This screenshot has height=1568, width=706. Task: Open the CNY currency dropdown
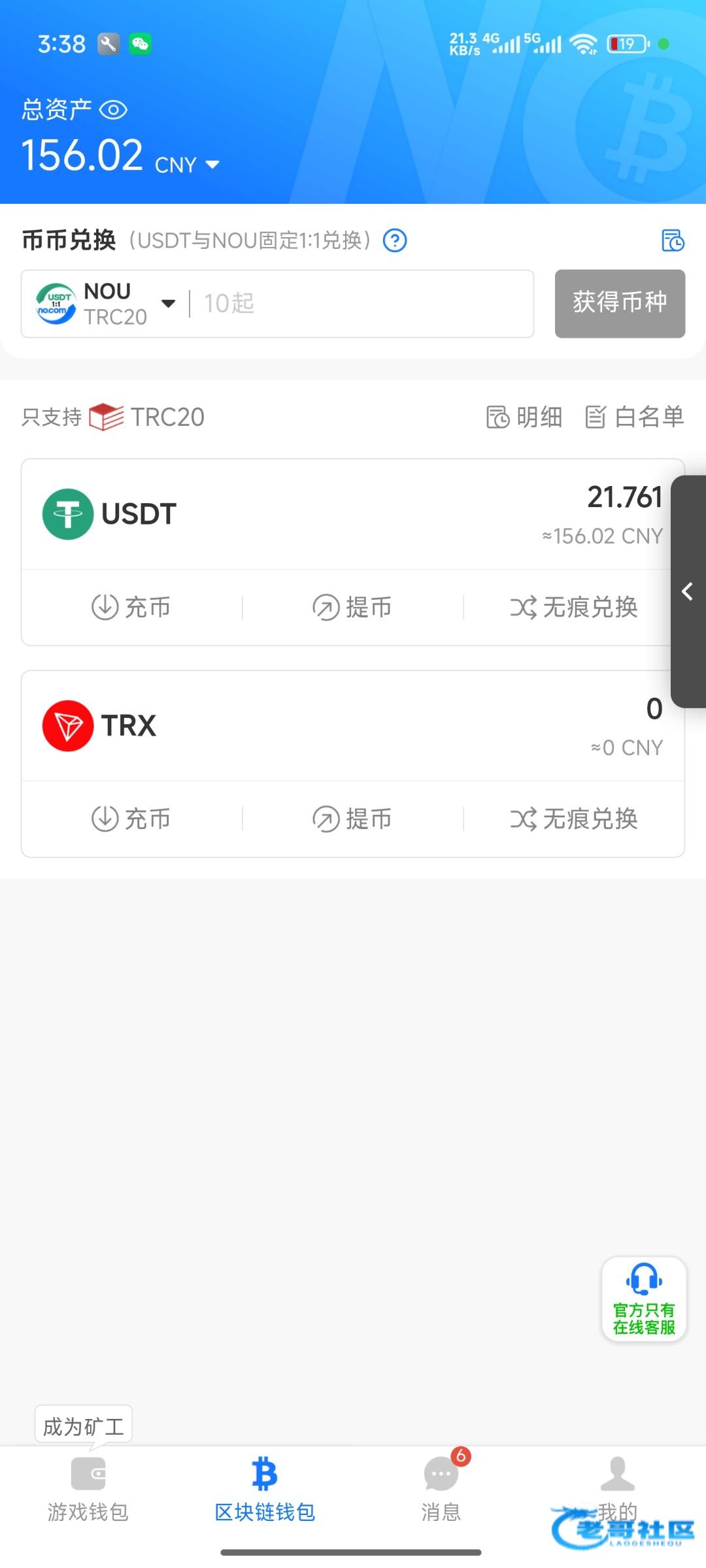pyautogui.click(x=187, y=165)
